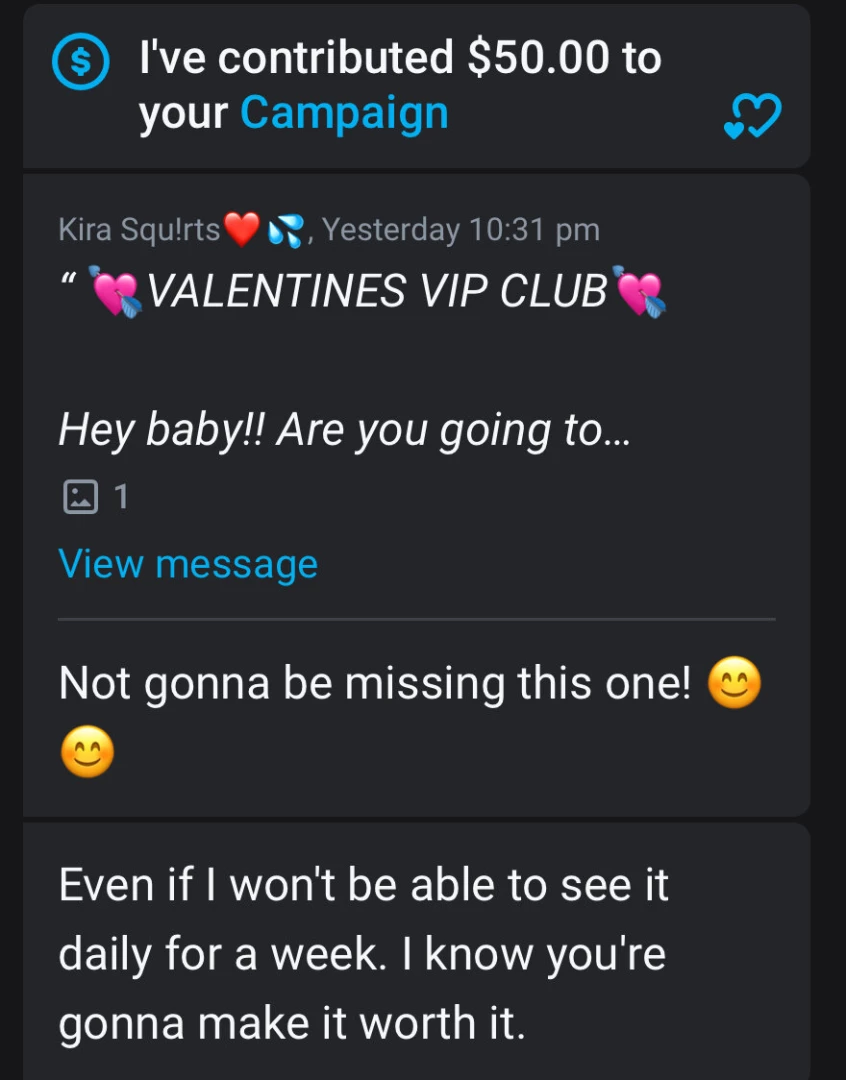Tap the View message link
Viewport: 846px width, 1080px height.
pyautogui.click(x=188, y=564)
